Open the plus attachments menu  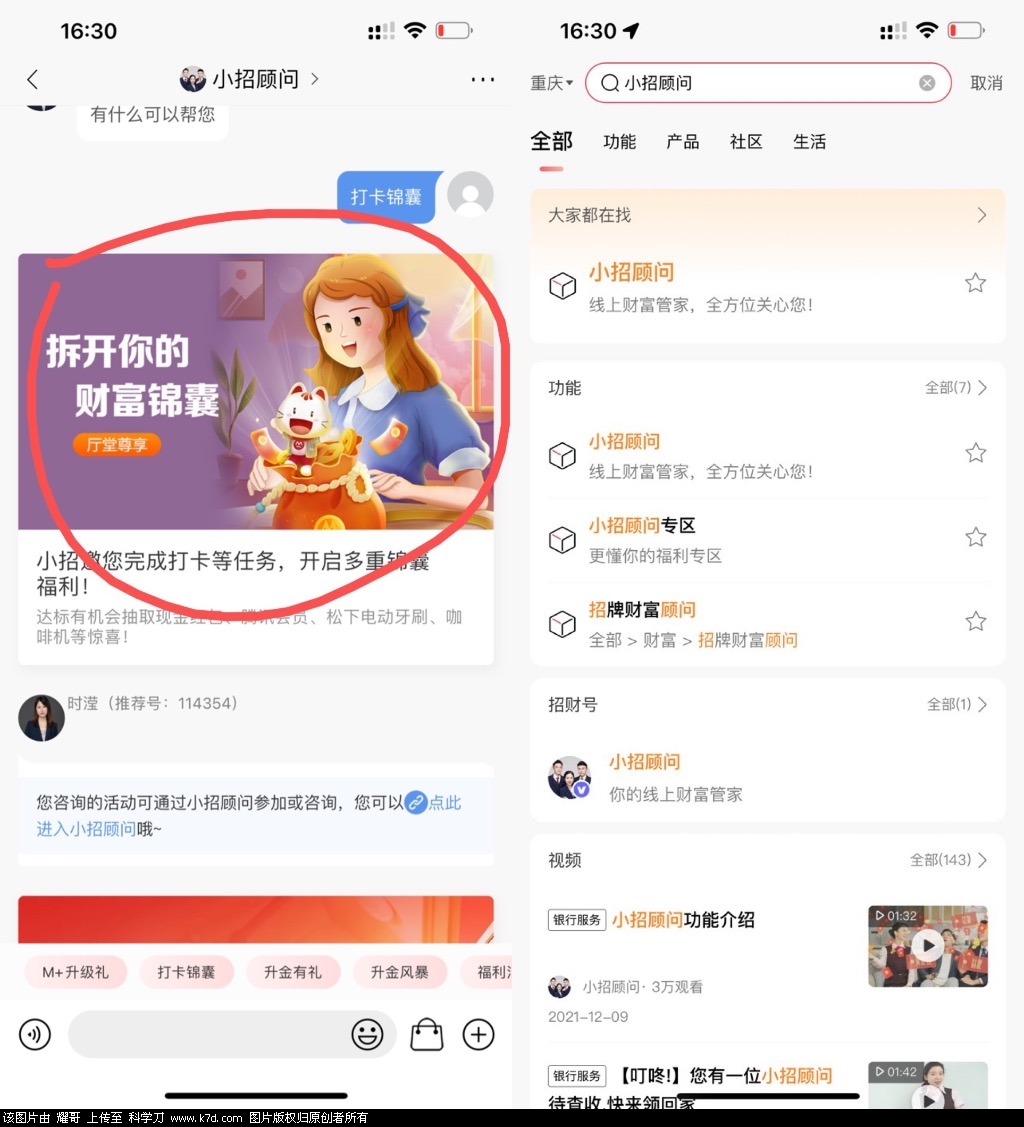[479, 1035]
